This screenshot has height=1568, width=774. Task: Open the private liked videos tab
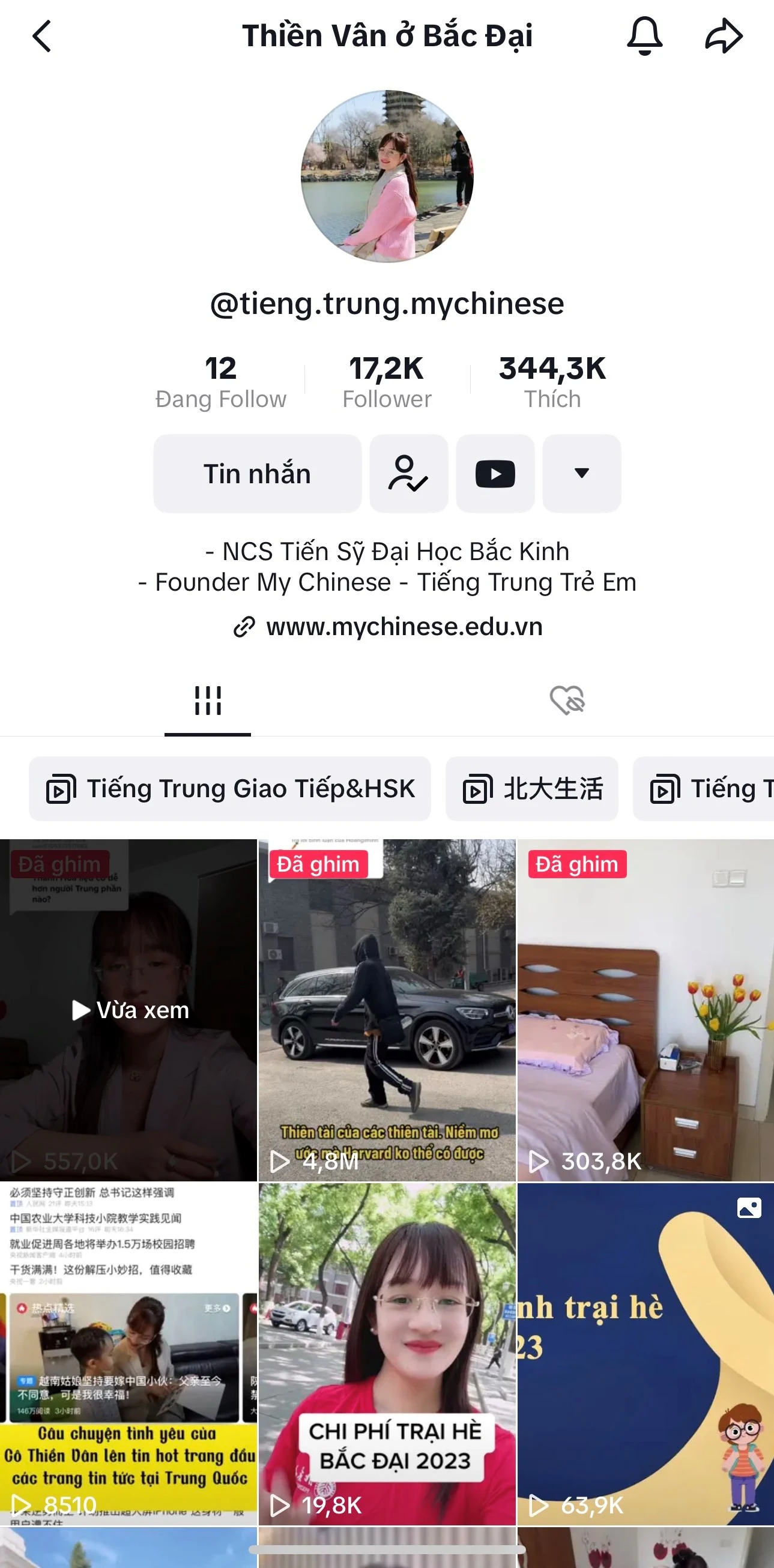[567, 701]
